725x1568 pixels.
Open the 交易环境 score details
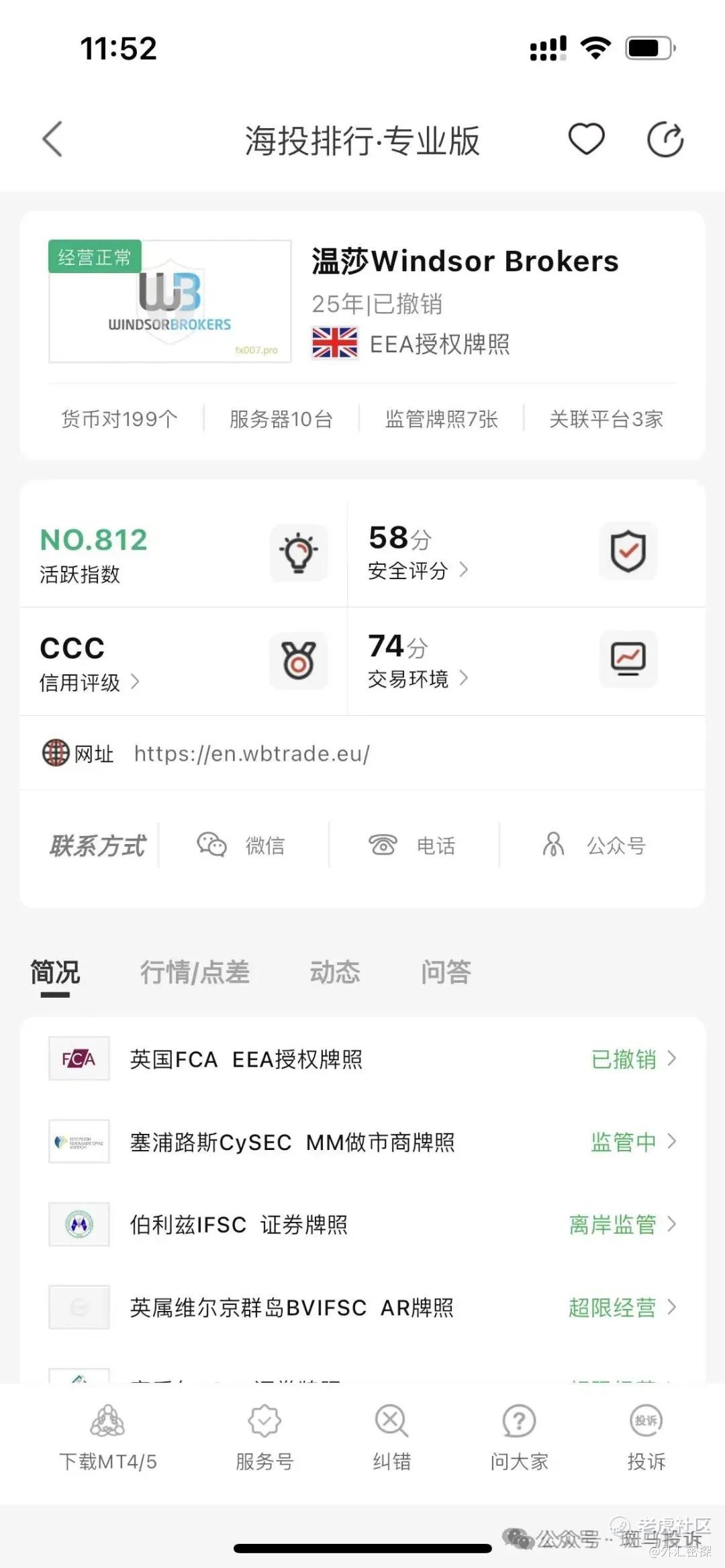[418, 679]
